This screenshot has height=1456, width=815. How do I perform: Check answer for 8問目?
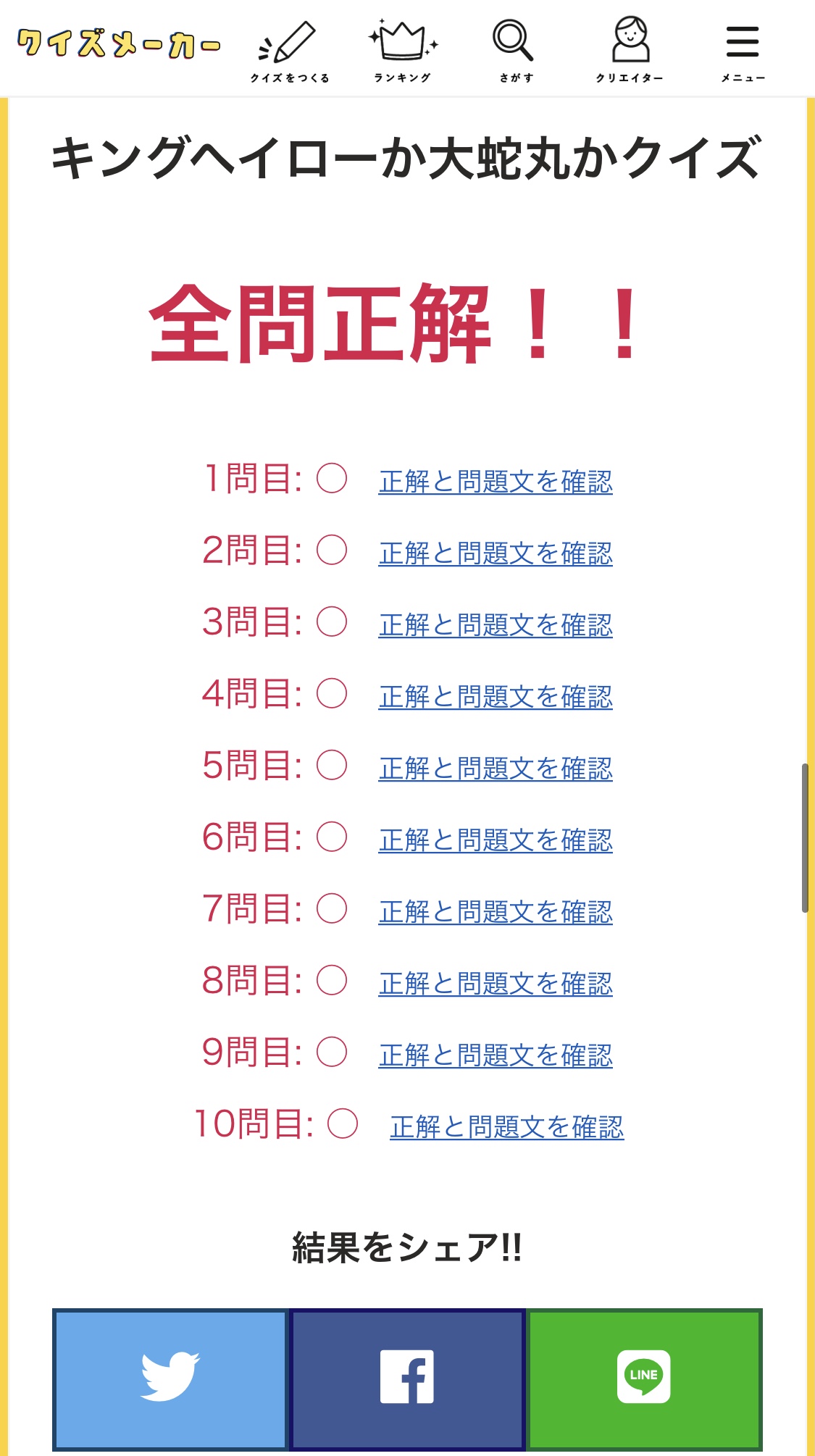pos(496,984)
